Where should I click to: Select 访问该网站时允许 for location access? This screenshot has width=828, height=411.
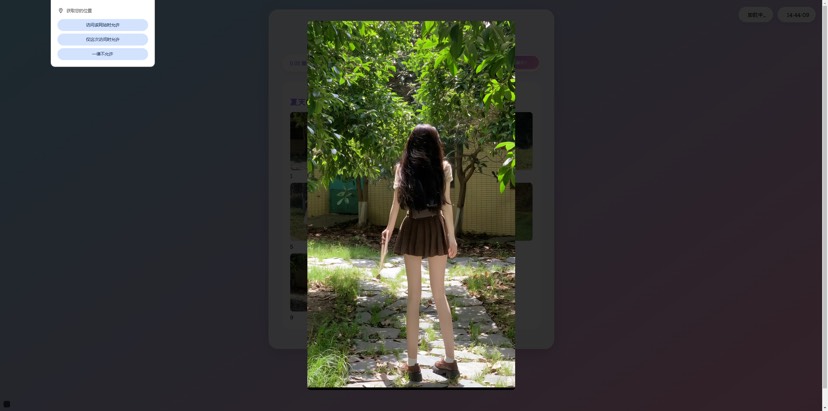click(x=102, y=25)
